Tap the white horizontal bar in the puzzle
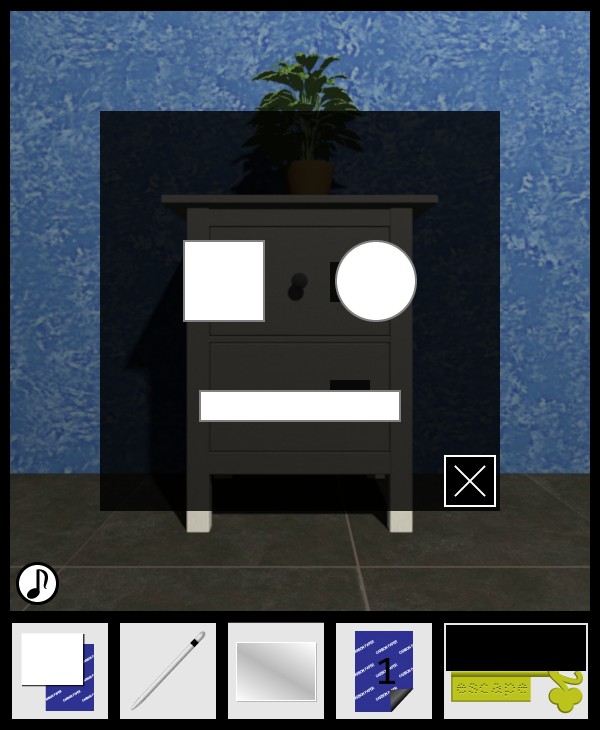This screenshot has width=600, height=730. click(300, 406)
